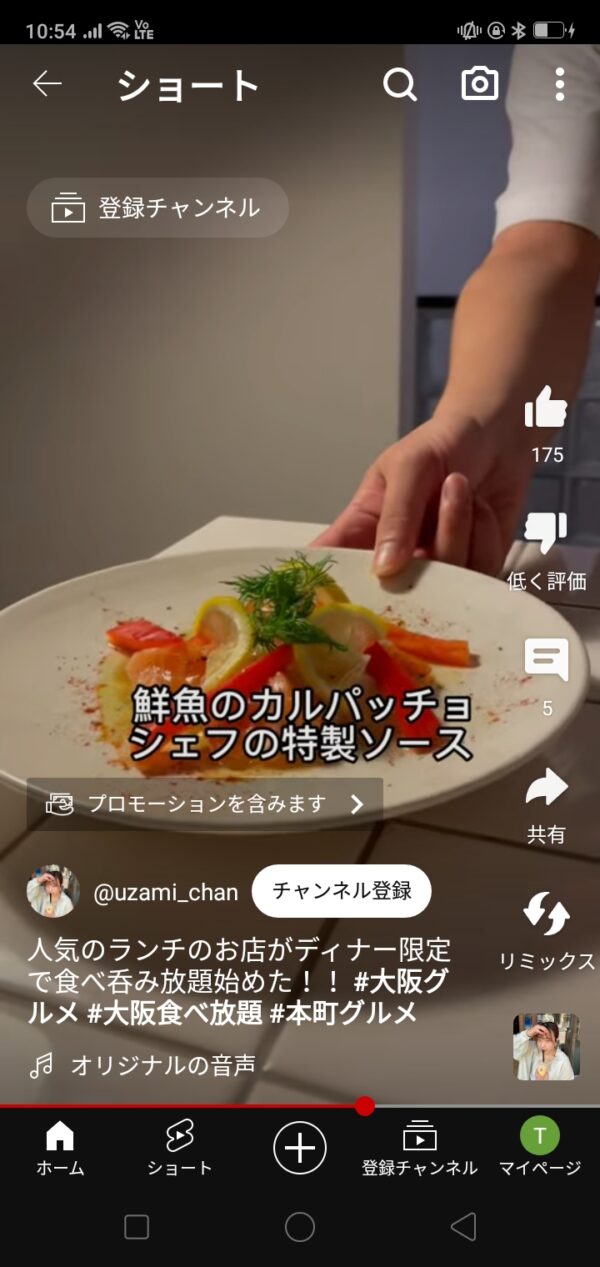Screen dimensions: 600x1267
Task: Open the @uzami_chan channel
Action: click(165, 891)
